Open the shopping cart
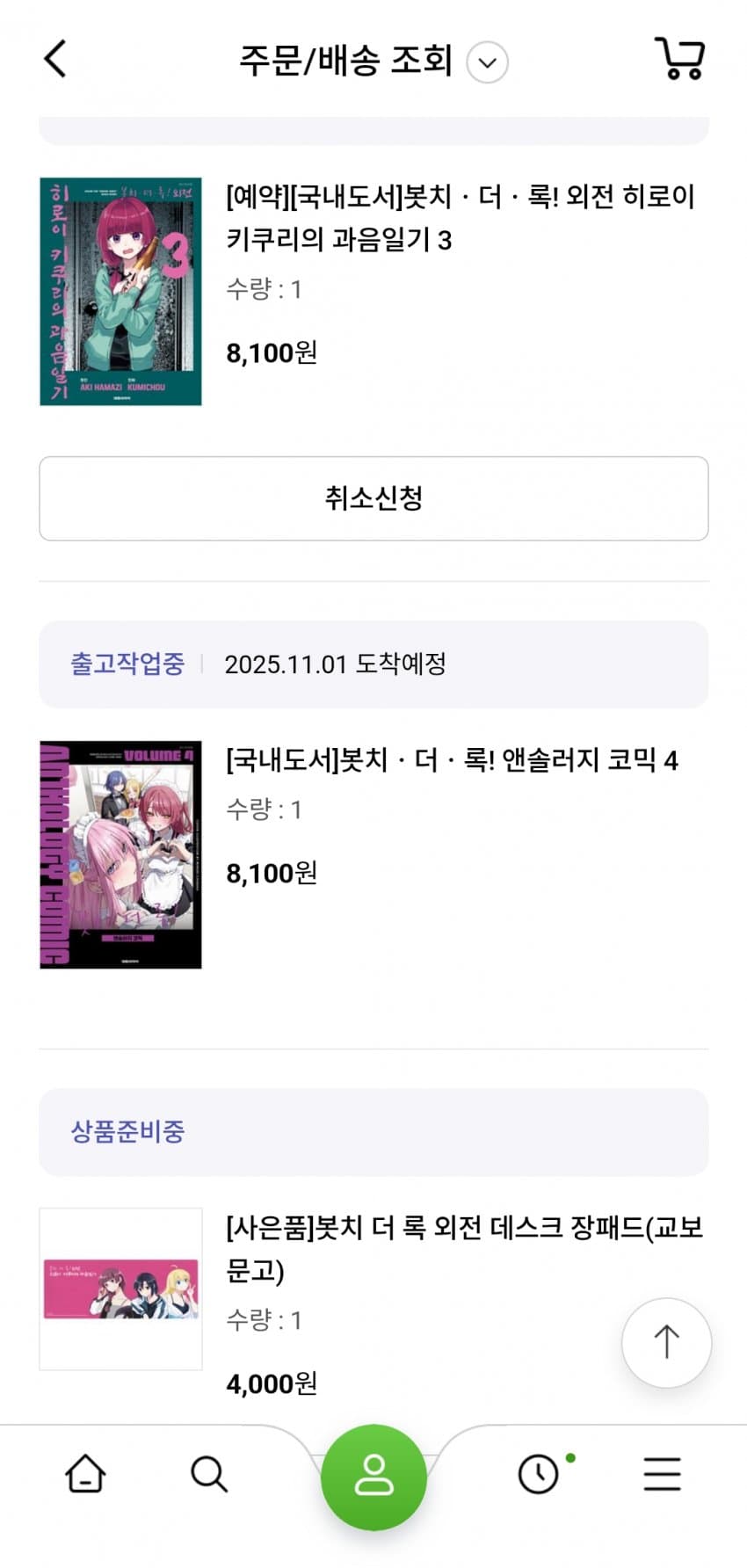747x1568 pixels. 680,59
